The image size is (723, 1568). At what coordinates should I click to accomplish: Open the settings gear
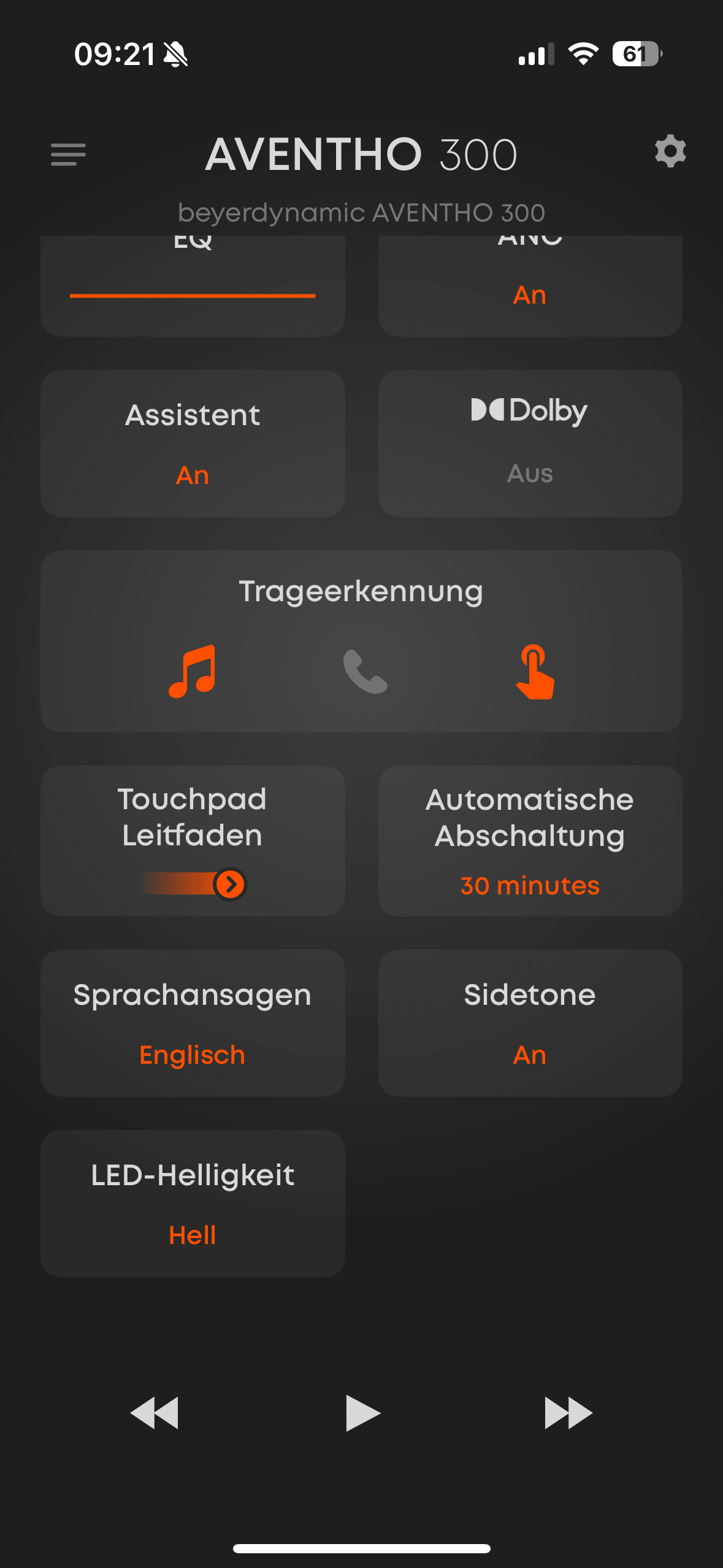pyautogui.click(x=670, y=152)
